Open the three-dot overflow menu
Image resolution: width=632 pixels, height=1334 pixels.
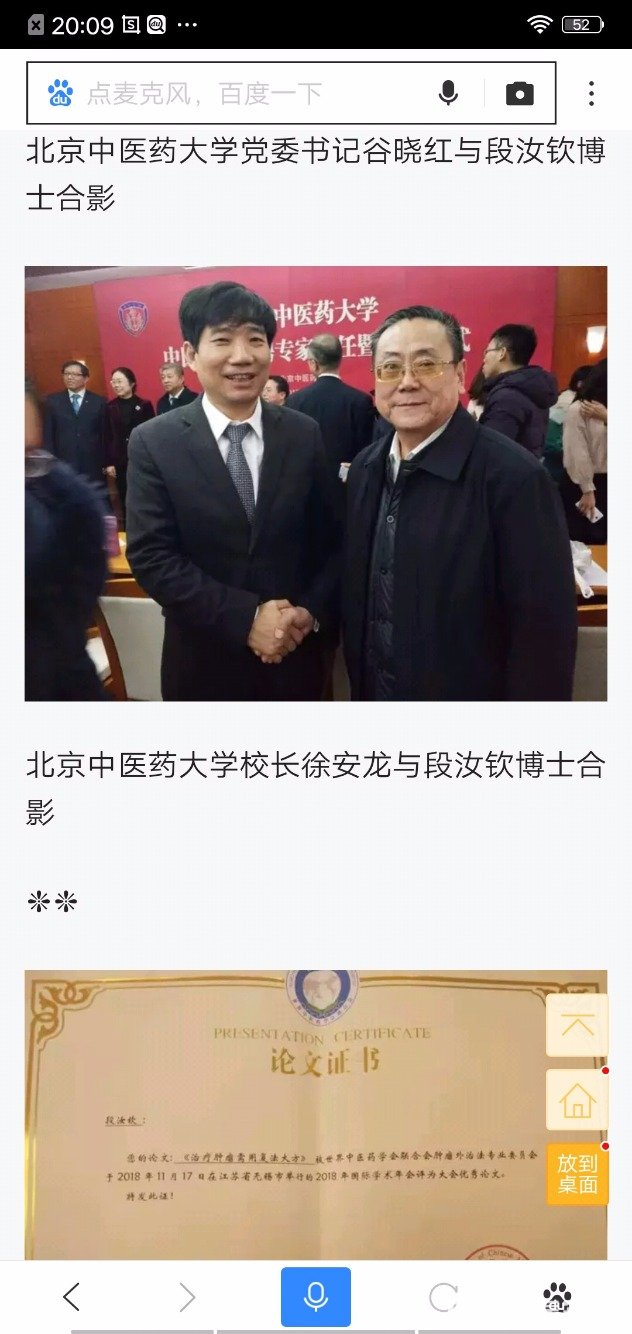(591, 94)
